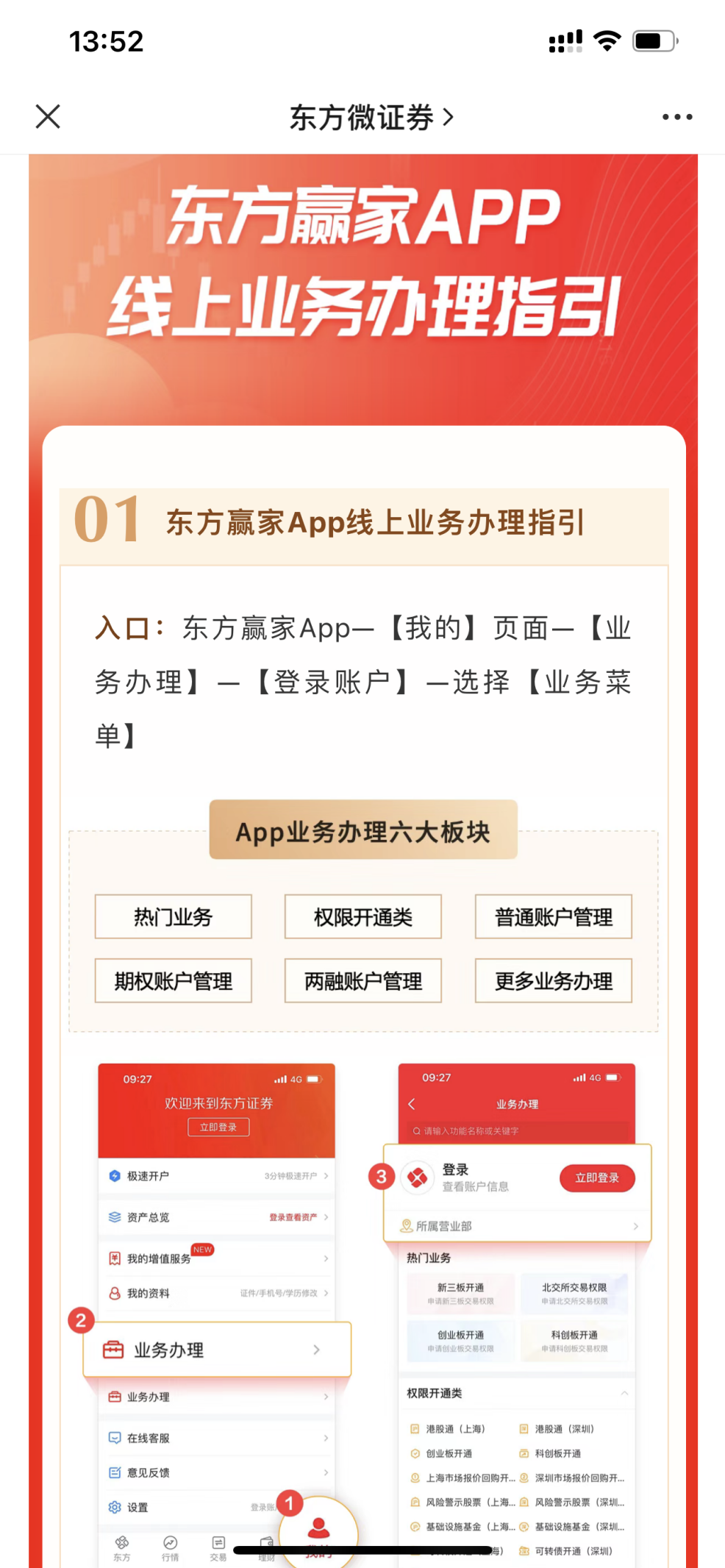Image resolution: width=725 pixels, height=1568 pixels.
Task: Open the three-dot overflow menu
Action: [x=676, y=117]
